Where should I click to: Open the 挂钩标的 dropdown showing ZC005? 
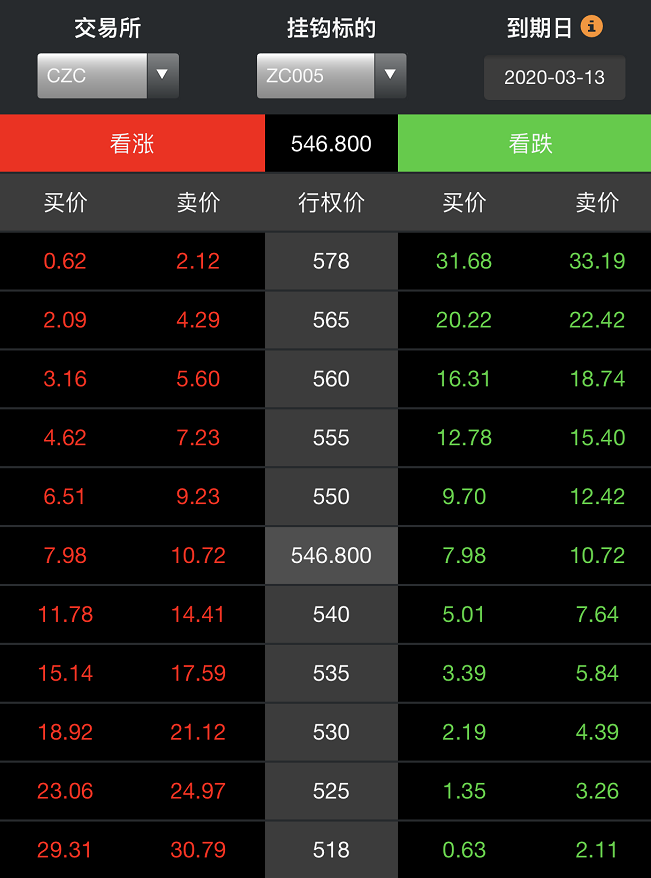(331, 76)
